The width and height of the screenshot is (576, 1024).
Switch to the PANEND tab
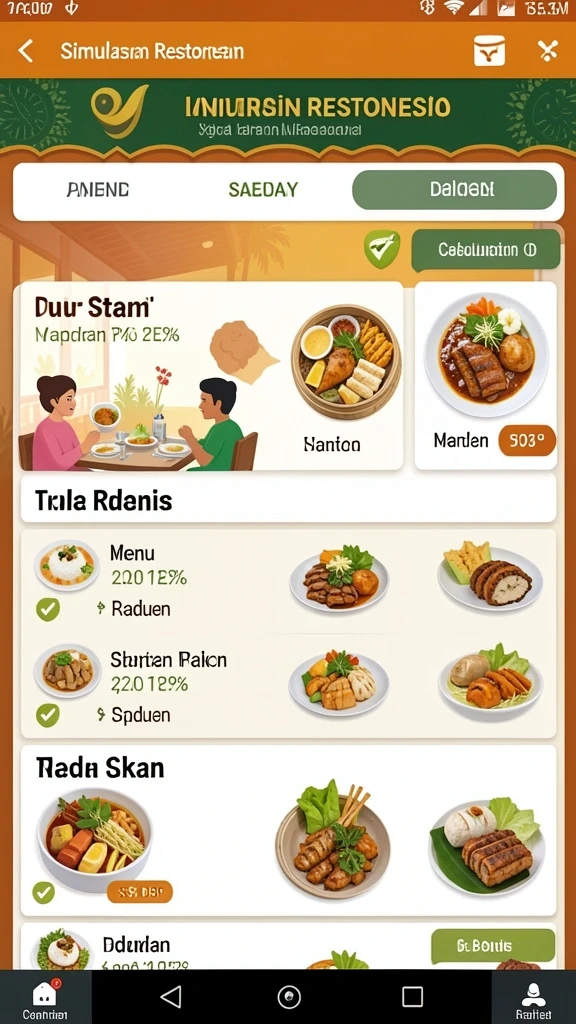click(x=98, y=190)
